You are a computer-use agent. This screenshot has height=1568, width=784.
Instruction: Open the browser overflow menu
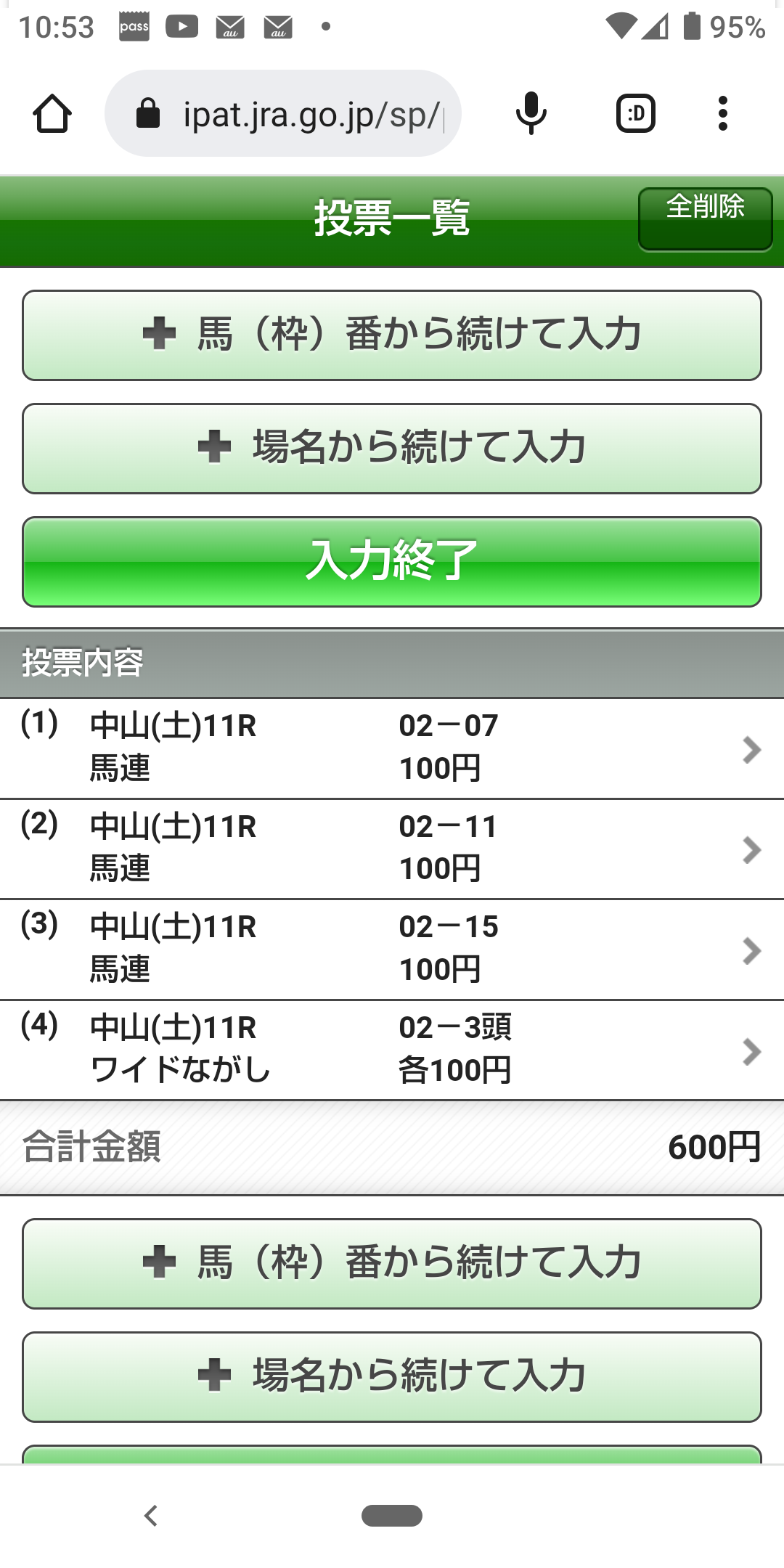point(722,114)
